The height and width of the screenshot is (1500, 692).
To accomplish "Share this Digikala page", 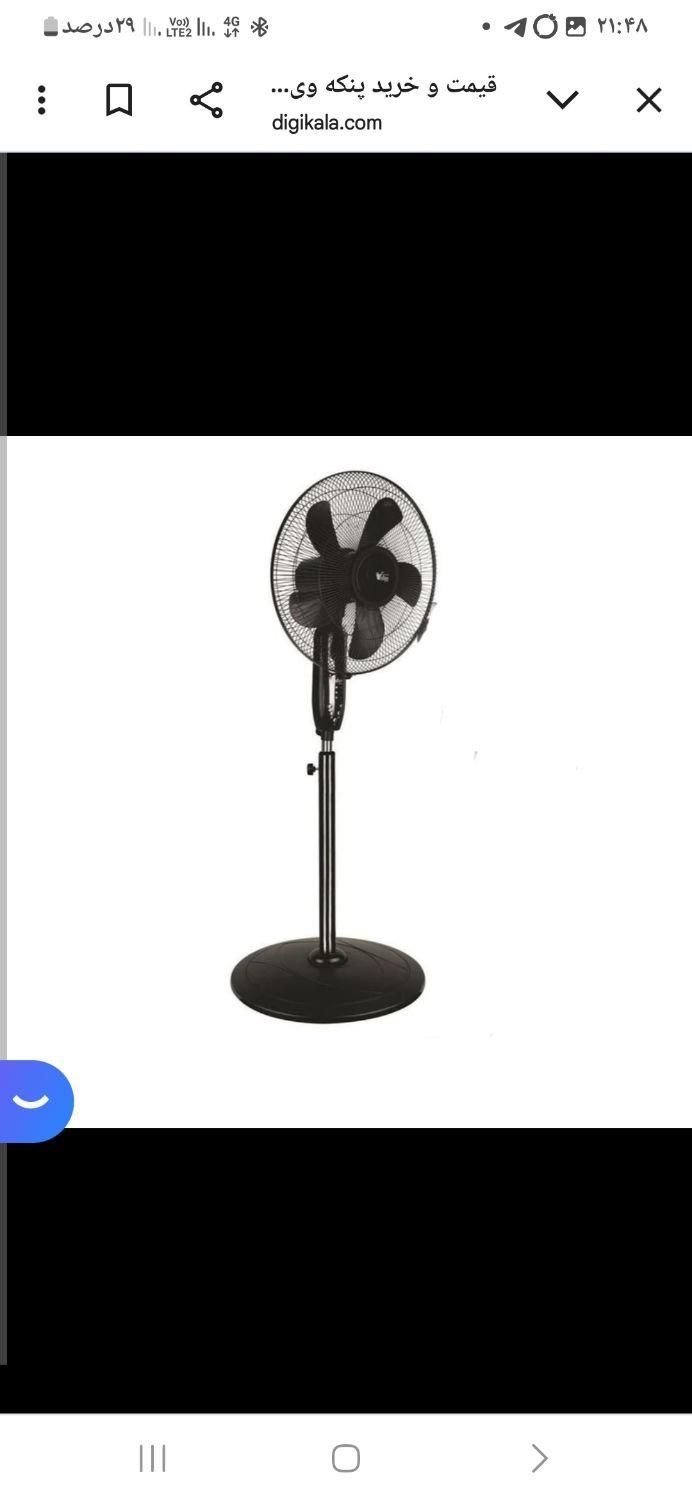I will [206, 100].
